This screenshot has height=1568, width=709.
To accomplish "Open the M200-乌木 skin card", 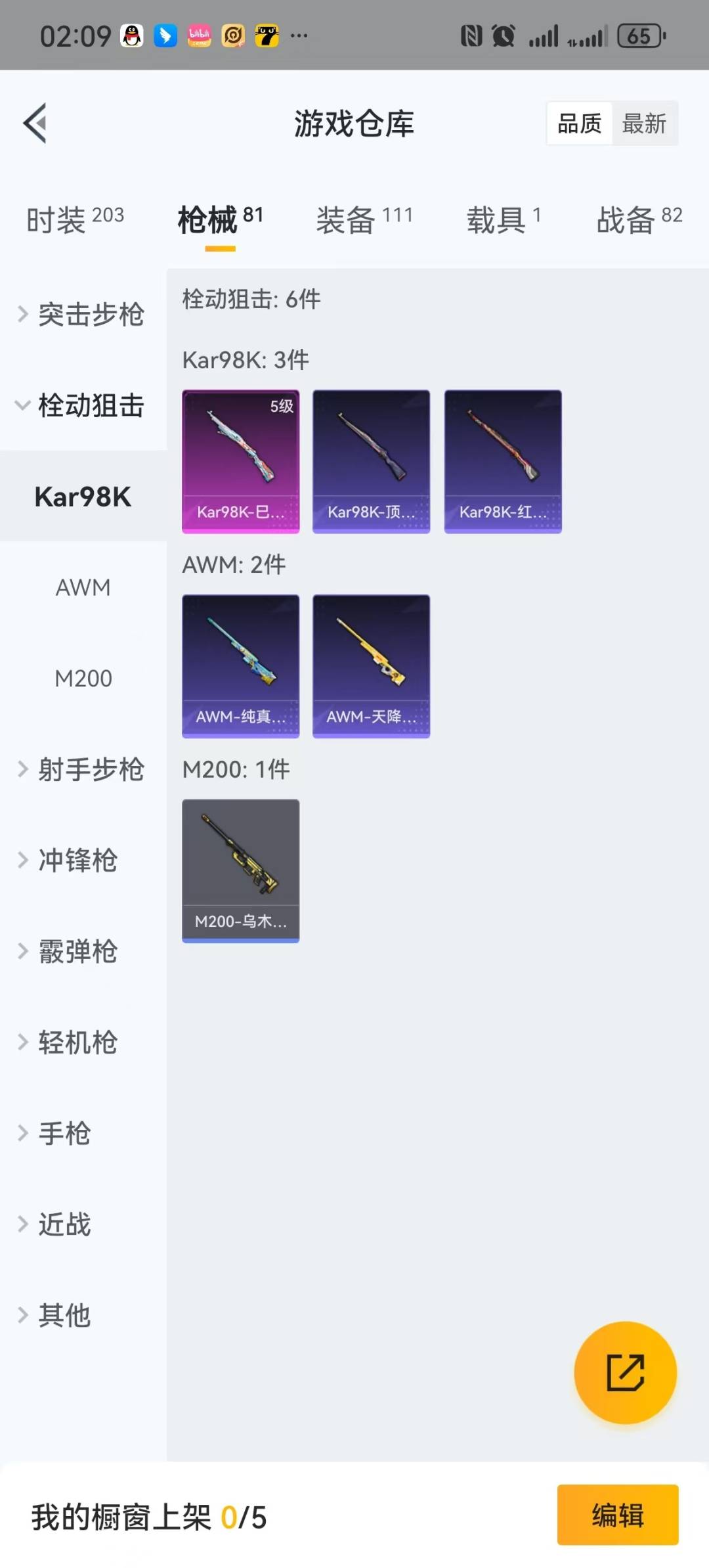I will click(x=241, y=871).
